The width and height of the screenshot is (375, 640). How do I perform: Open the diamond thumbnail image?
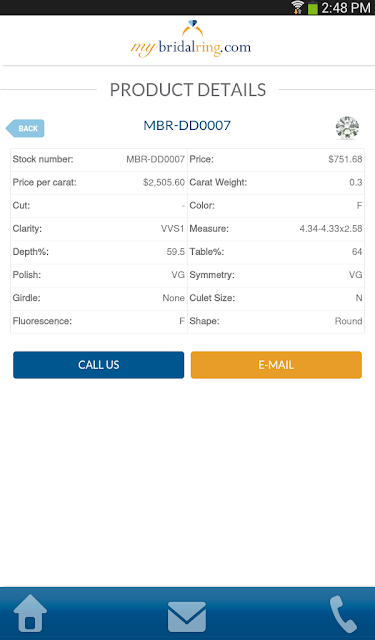click(x=347, y=128)
